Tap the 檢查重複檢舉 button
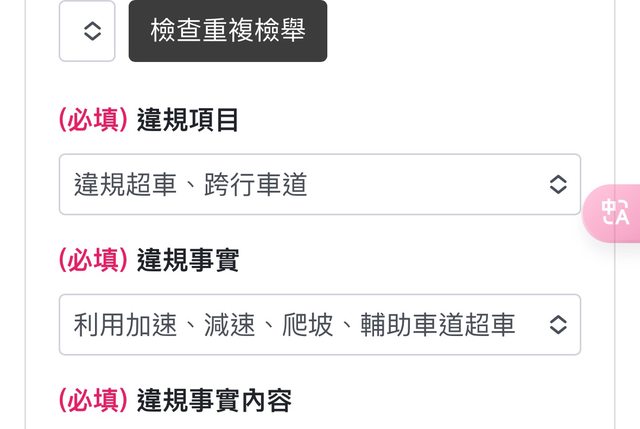 point(227,31)
